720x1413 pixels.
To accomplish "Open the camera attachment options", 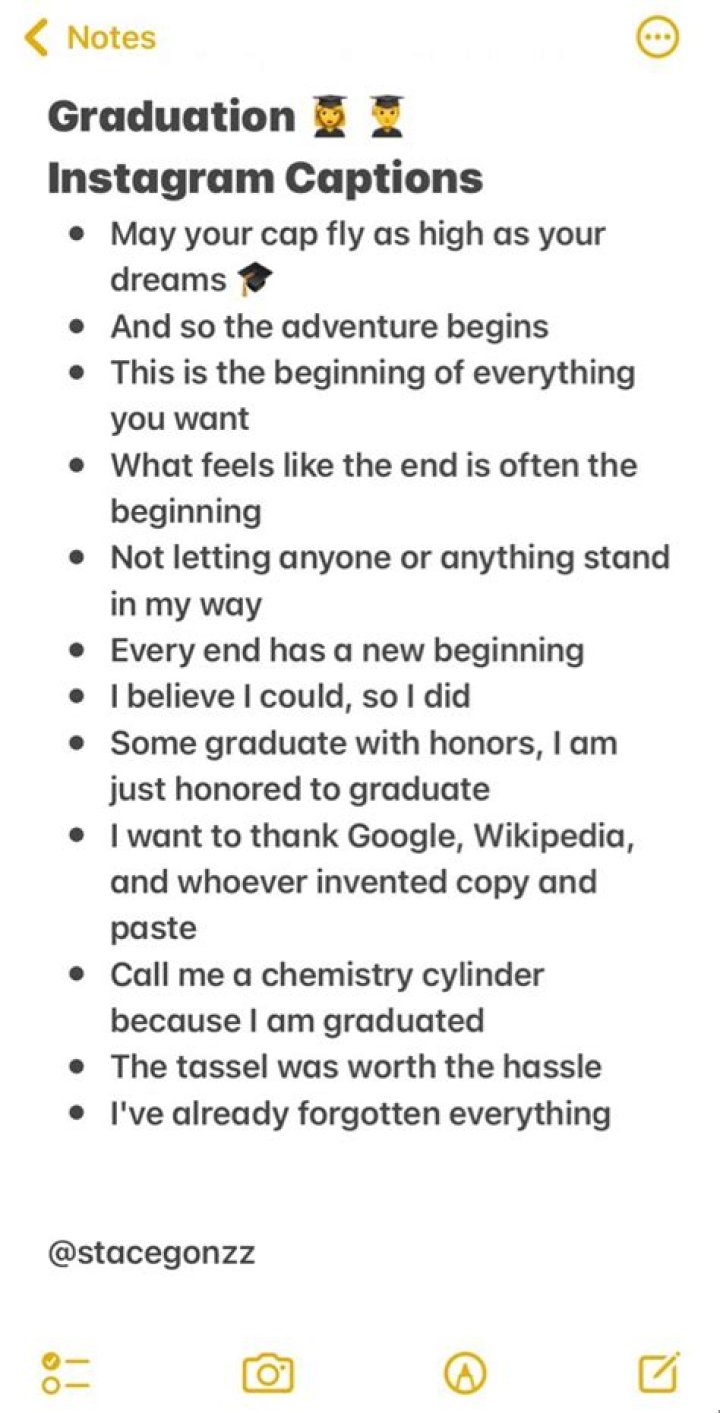I will (x=268, y=1373).
